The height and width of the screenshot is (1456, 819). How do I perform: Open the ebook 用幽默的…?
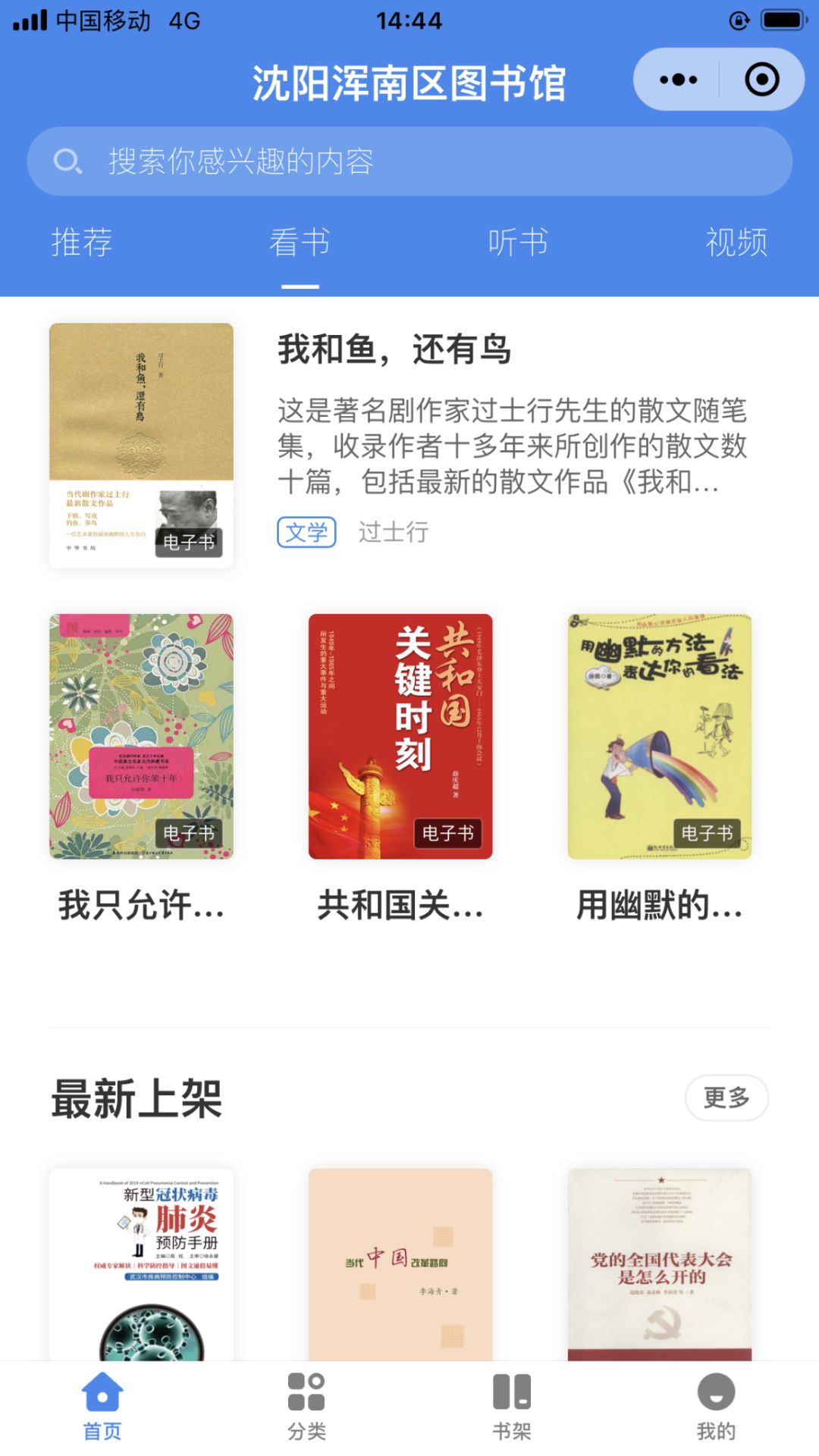pyautogui.click(x=660, y=737)
